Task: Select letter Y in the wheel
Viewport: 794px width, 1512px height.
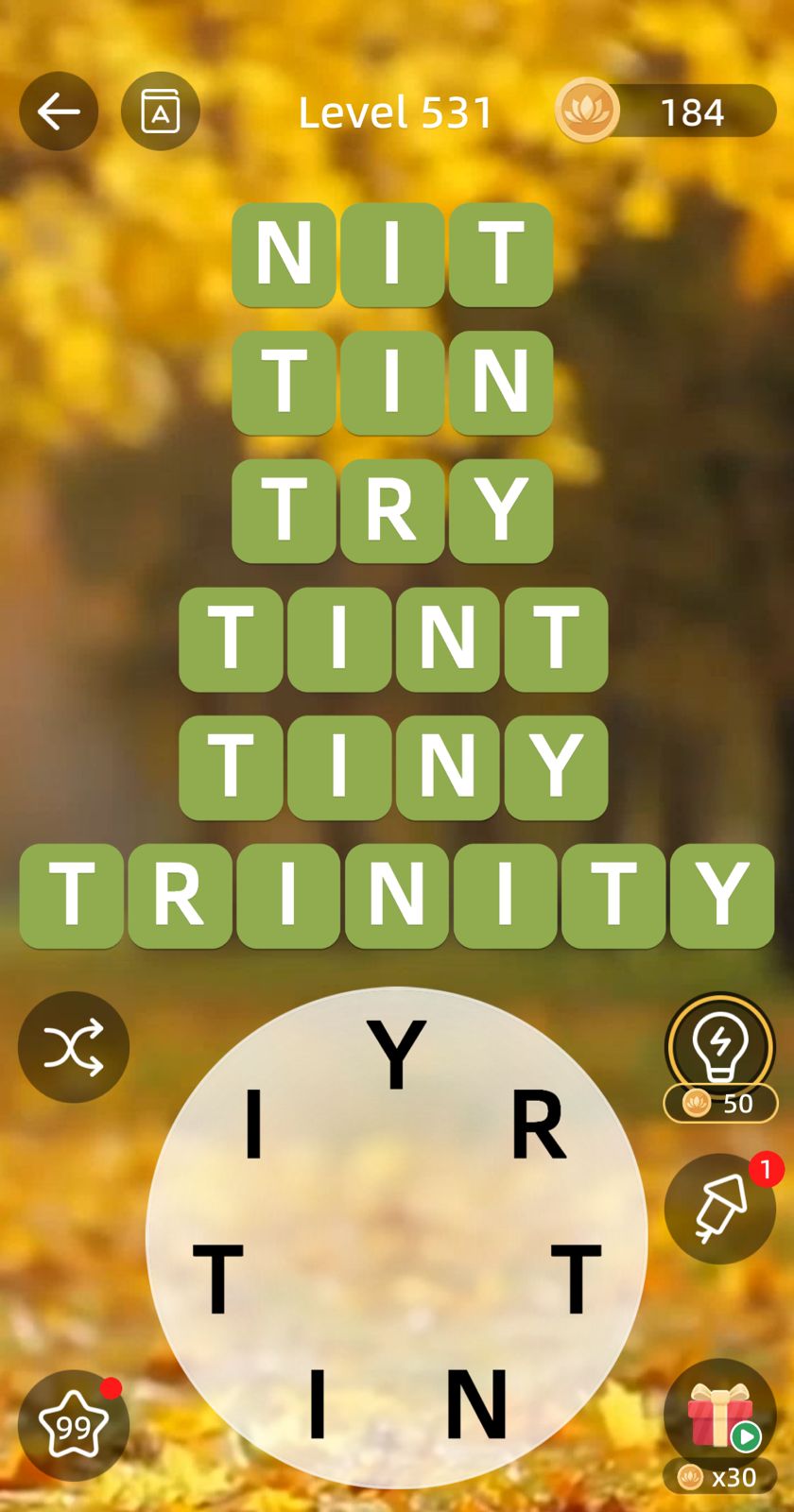Action: click(397, 1054)
